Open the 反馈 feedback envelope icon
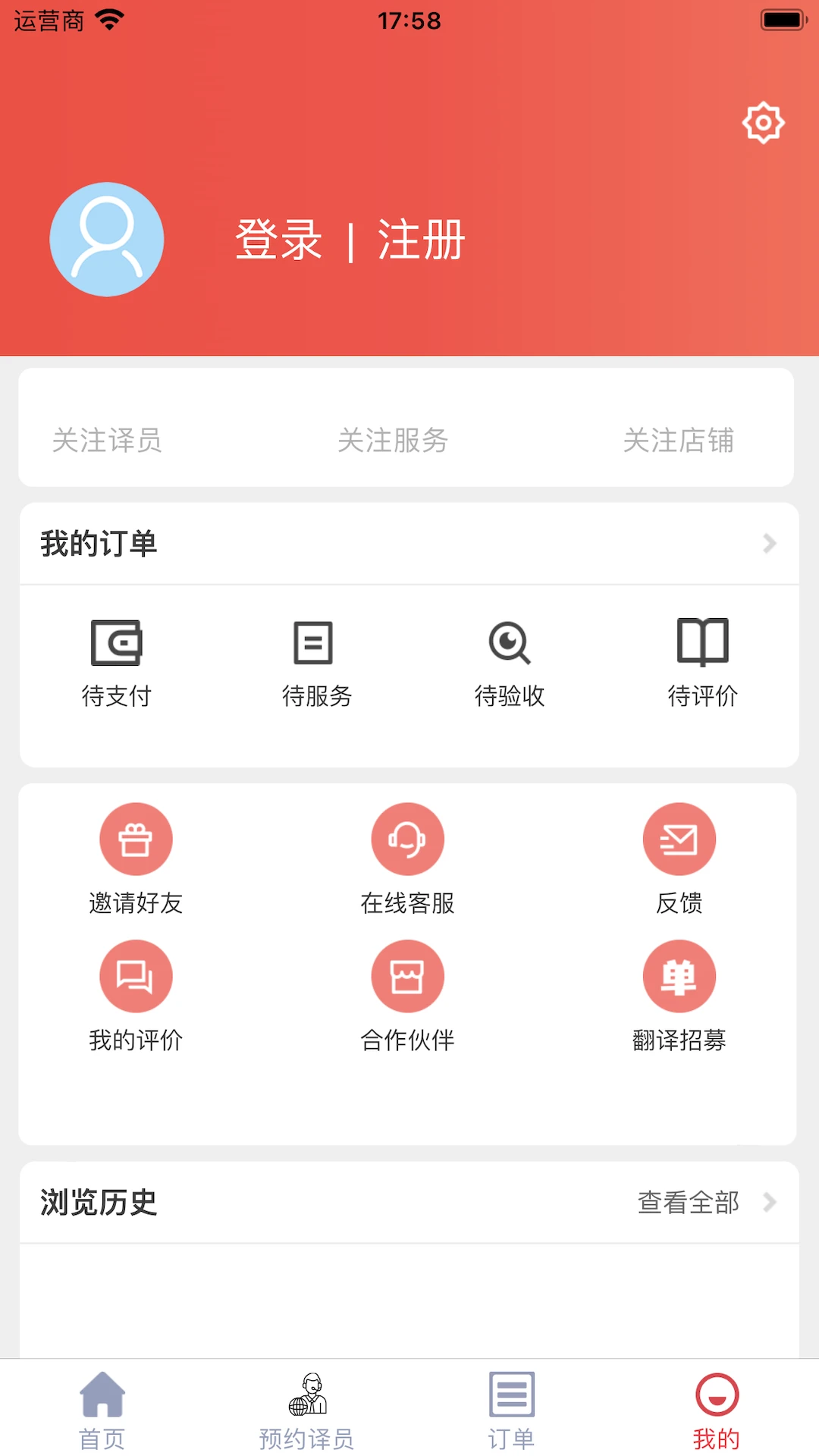The height and width of the screenshot is (1456, 819). click(x=679, y=839)
